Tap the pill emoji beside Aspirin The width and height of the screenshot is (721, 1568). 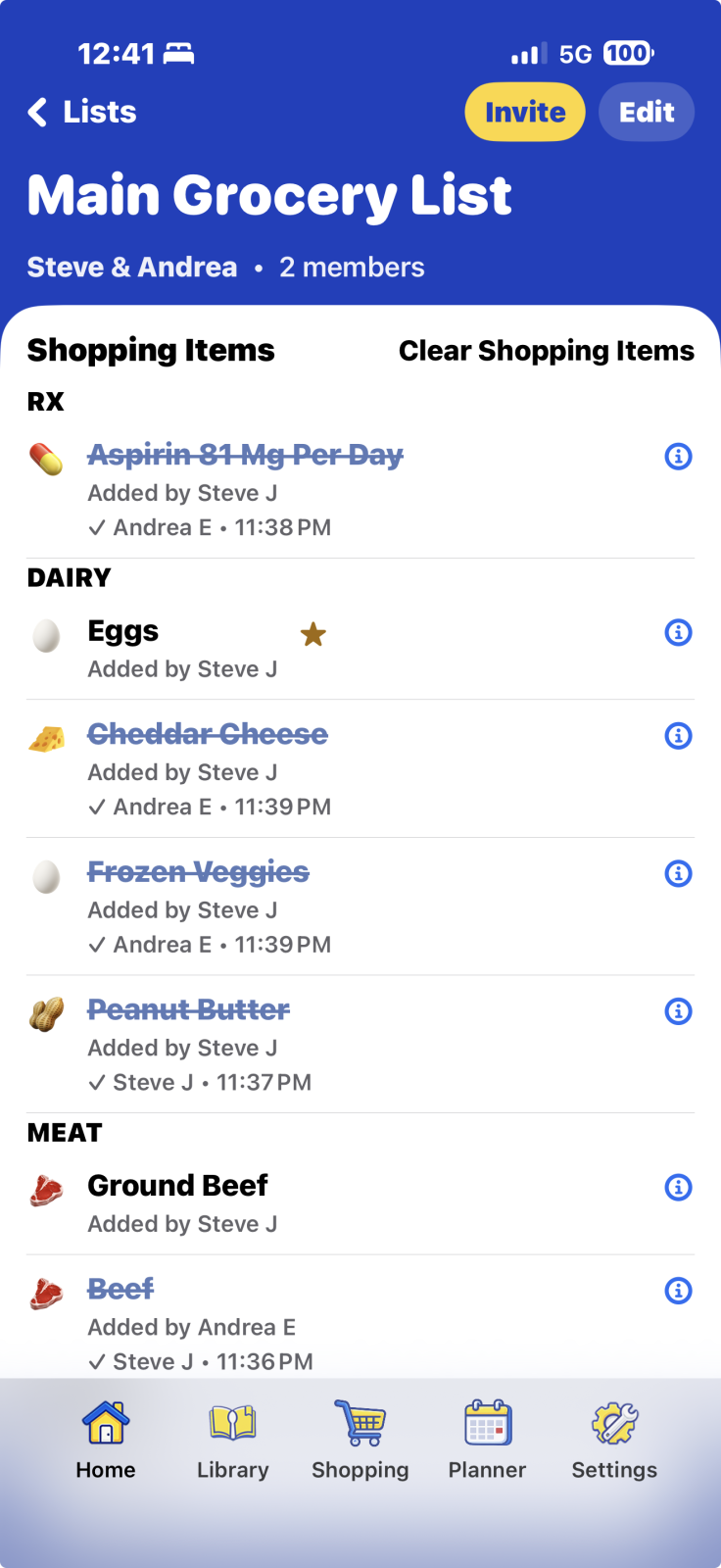coord(44,456)
